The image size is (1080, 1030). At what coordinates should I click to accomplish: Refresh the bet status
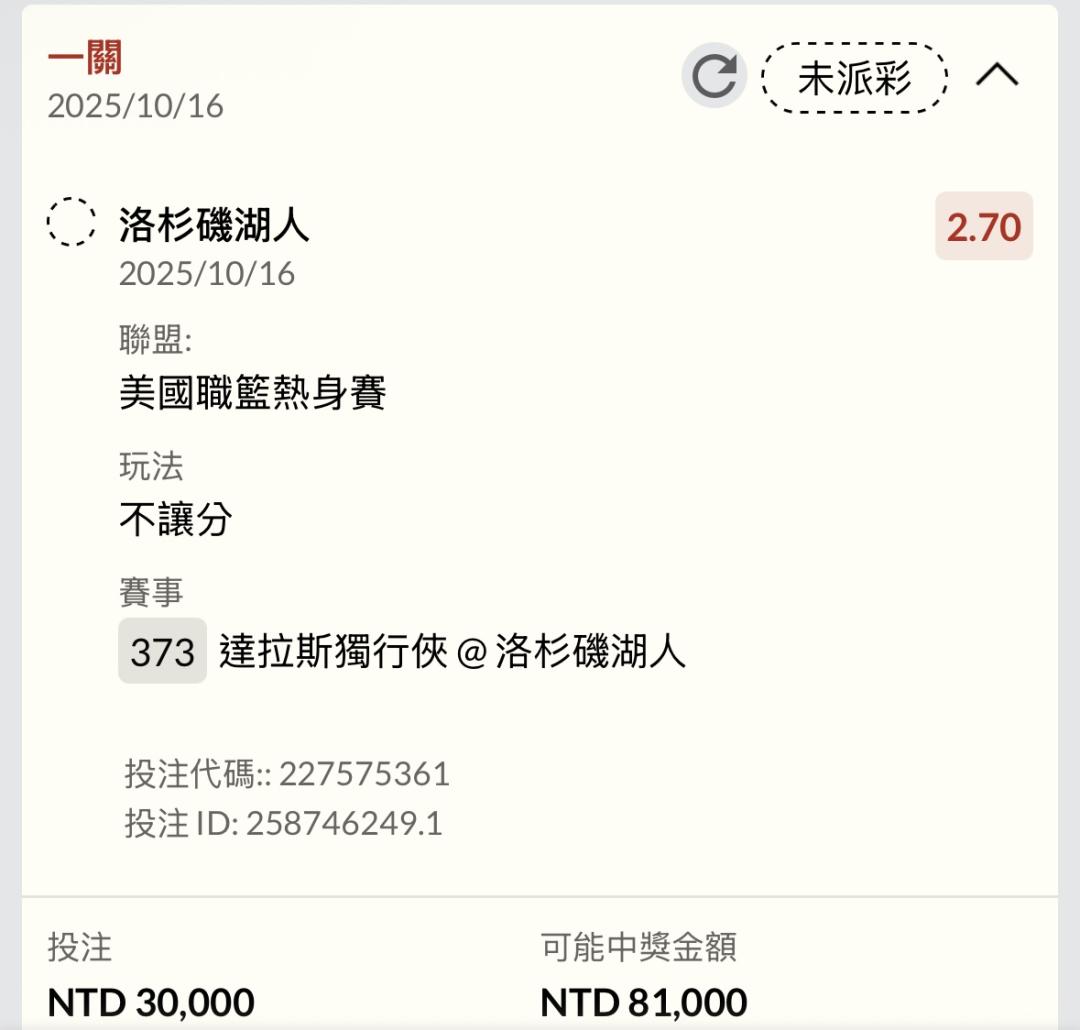pos(714,77)
